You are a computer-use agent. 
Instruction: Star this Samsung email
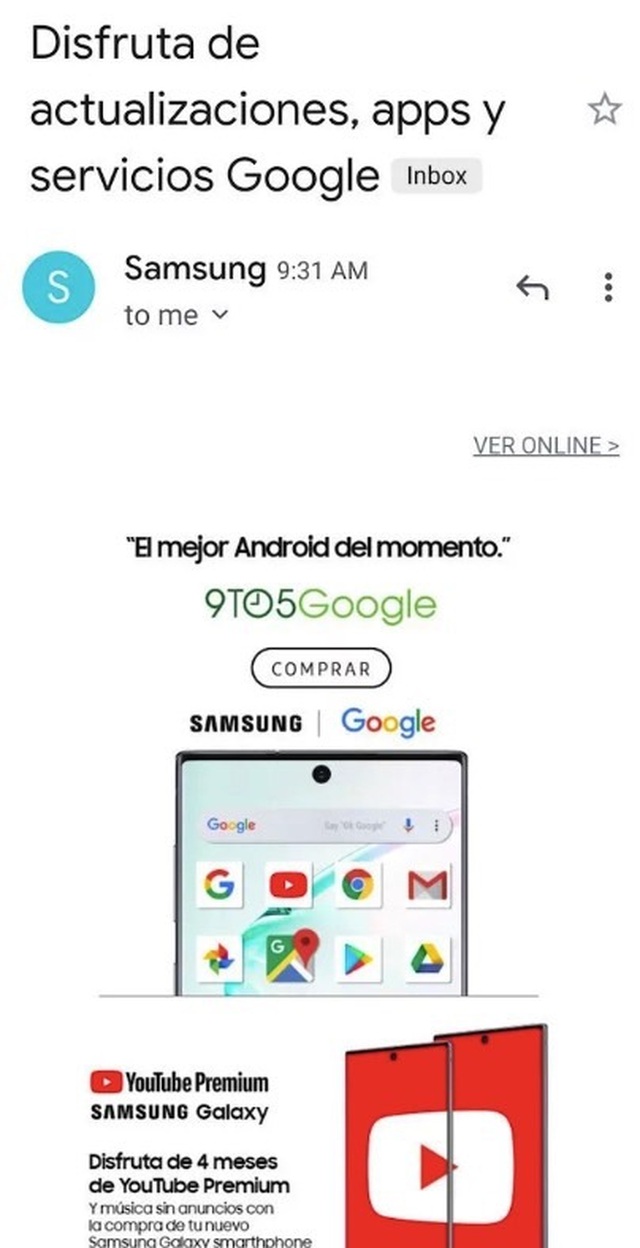[604, 109]
